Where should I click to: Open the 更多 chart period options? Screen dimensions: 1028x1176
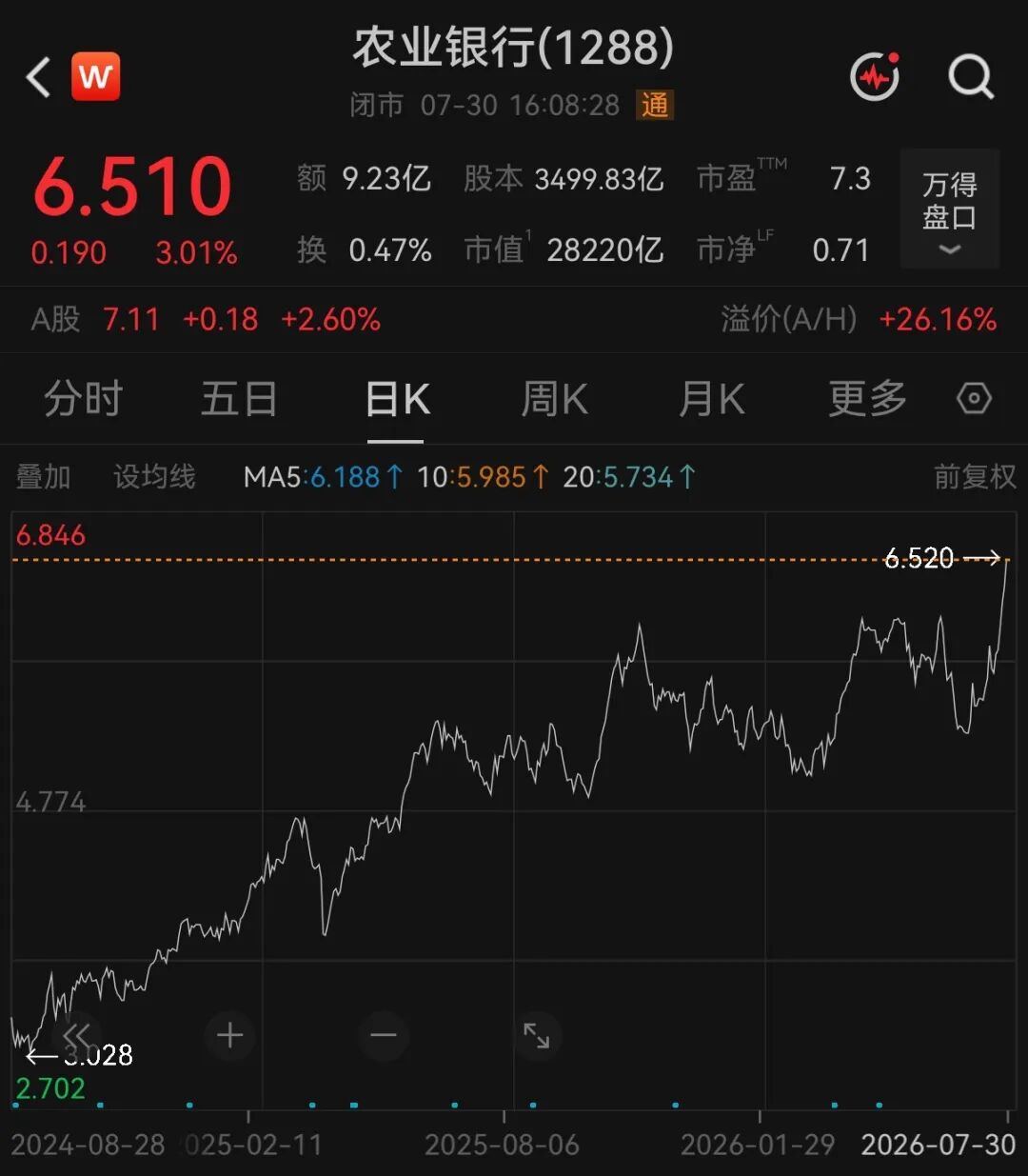click(x=867, y=399)
